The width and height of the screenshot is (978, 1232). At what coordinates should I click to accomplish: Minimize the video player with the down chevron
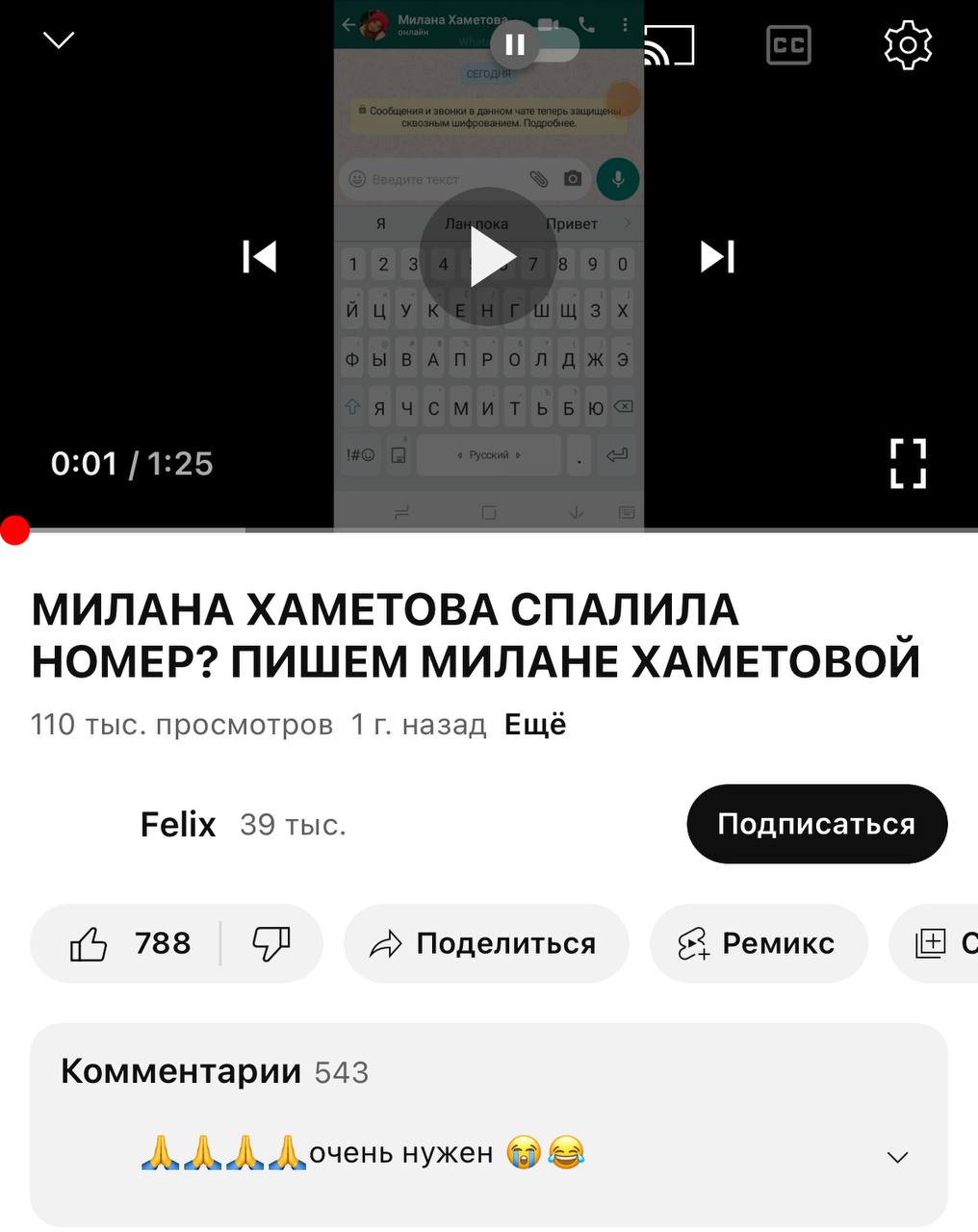[x=59, y=40]
